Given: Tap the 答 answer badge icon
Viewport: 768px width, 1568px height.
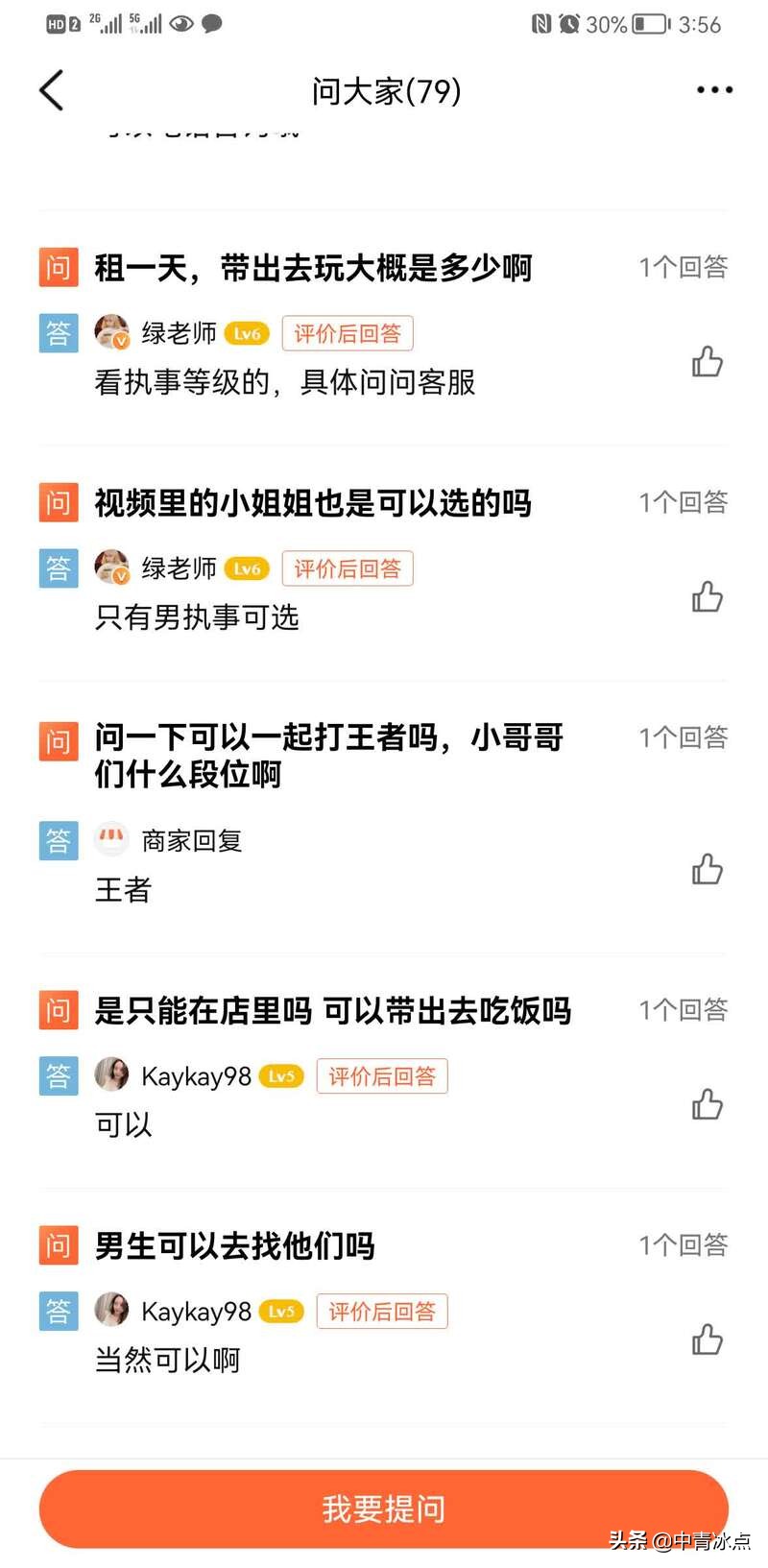Looking at the screenshot, I should pos(58,334).
